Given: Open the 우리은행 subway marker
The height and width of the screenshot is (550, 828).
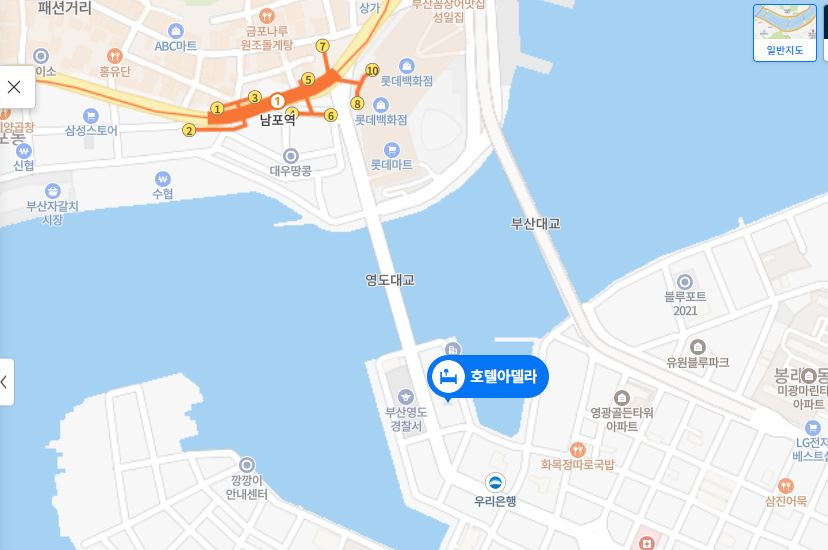Looking at the screenshot, I should [x=496, y=483].
